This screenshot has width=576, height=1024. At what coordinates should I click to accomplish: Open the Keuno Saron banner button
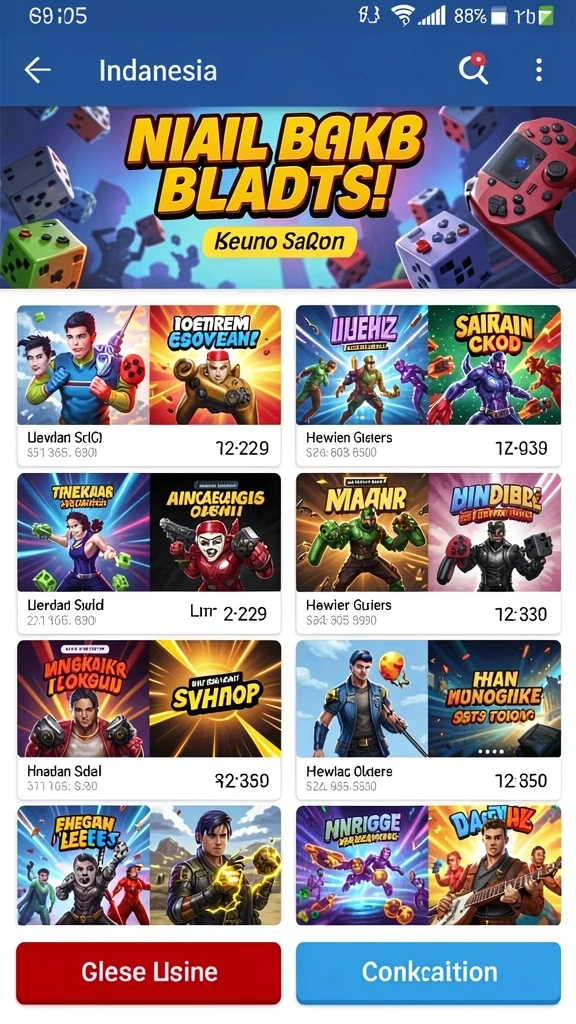(x=280, y=242)
